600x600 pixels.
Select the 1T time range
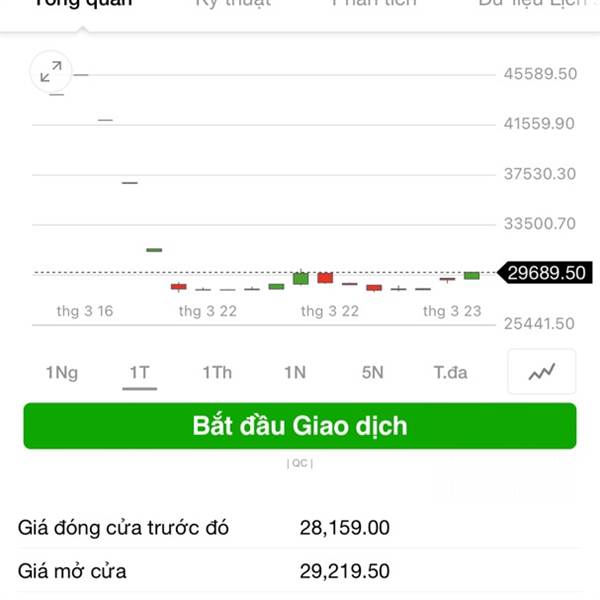tap(139, 373)
